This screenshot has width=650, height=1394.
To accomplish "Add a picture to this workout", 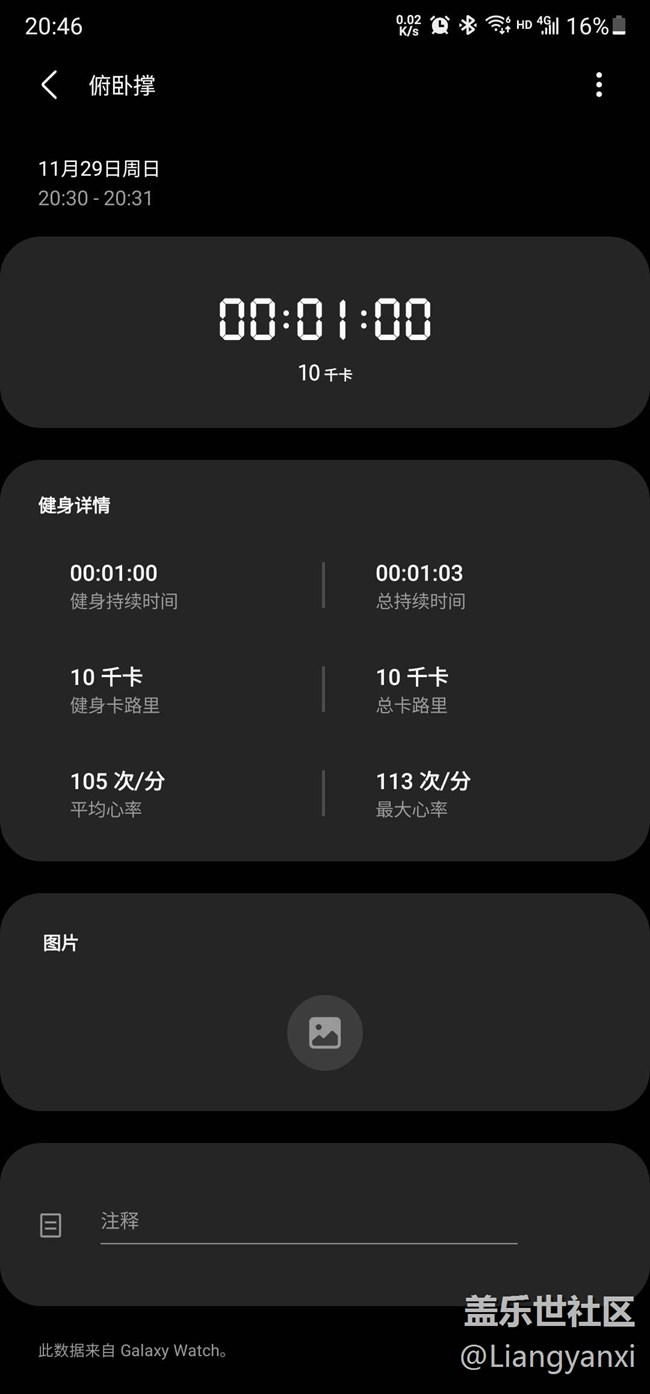I will [x=325, y=1033].
